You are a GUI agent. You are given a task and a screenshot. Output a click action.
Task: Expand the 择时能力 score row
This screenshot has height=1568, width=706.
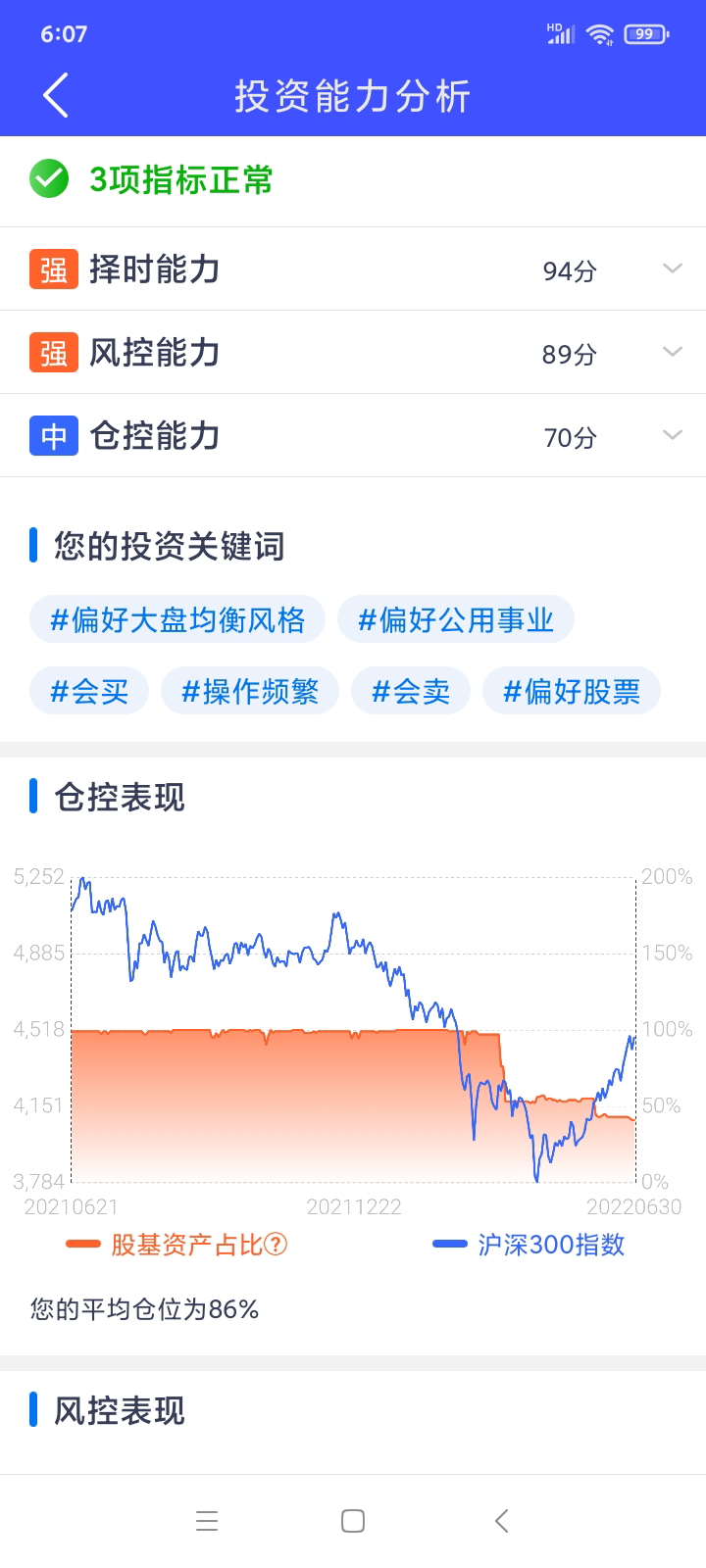(x=672, y=269)
